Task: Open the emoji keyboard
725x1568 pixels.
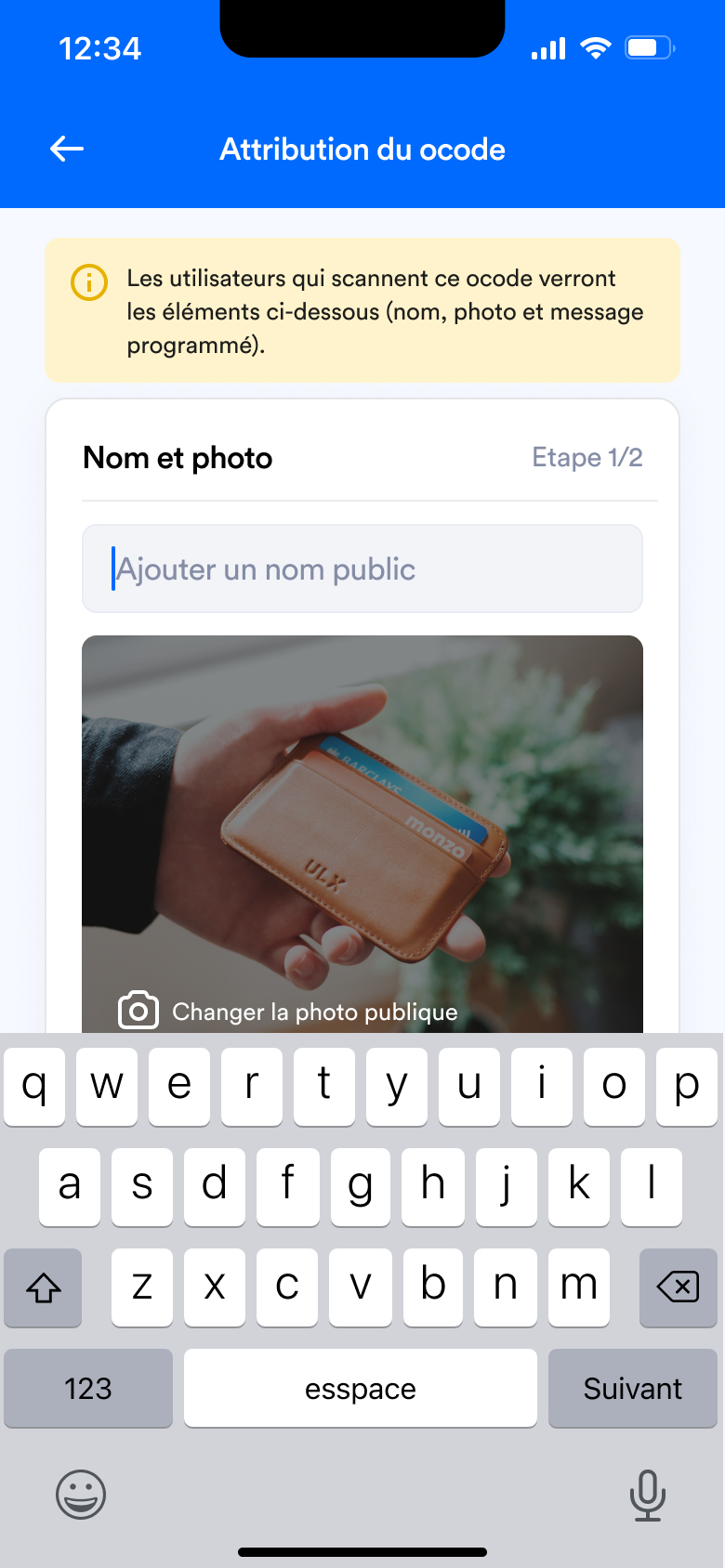Action: (81, 1495)
